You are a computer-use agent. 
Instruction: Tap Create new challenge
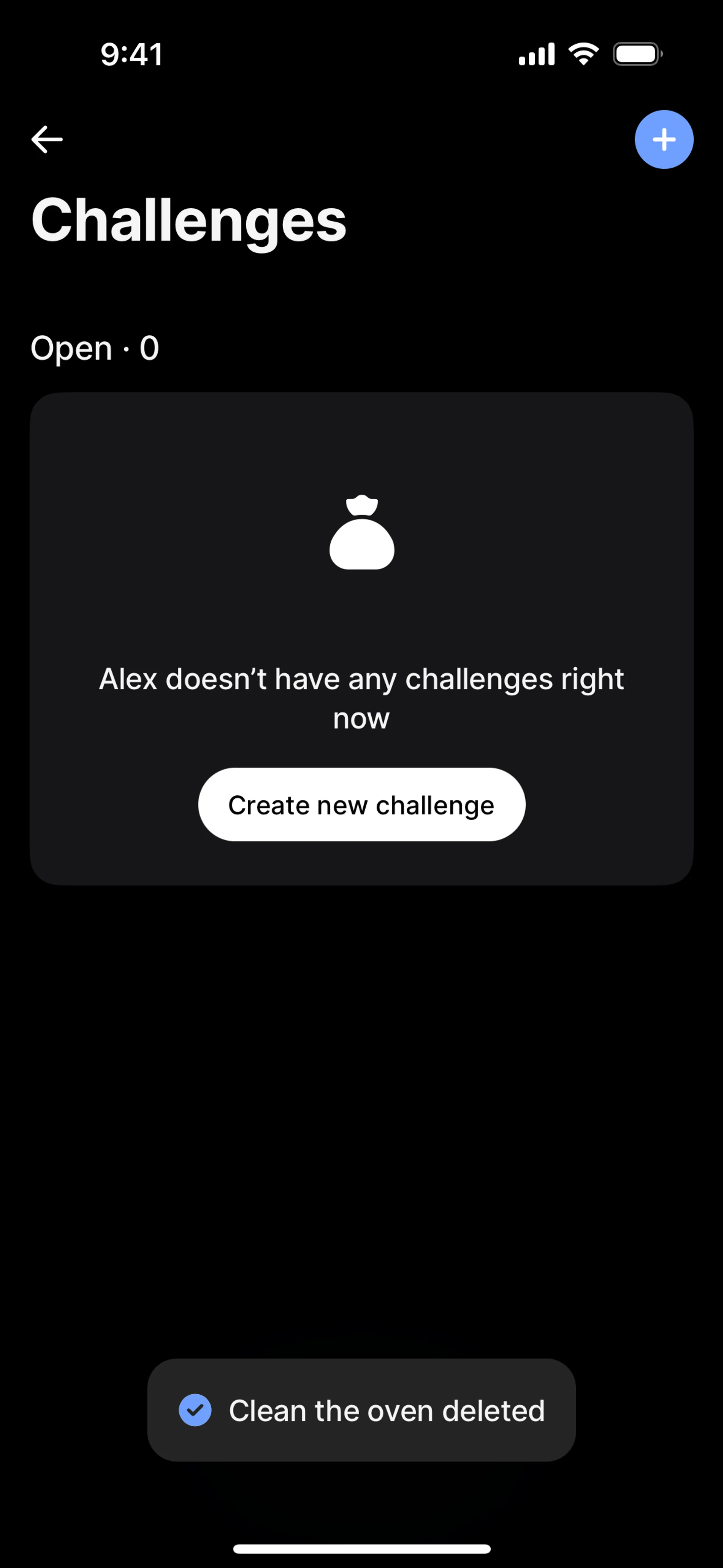[x=361, y=805]
